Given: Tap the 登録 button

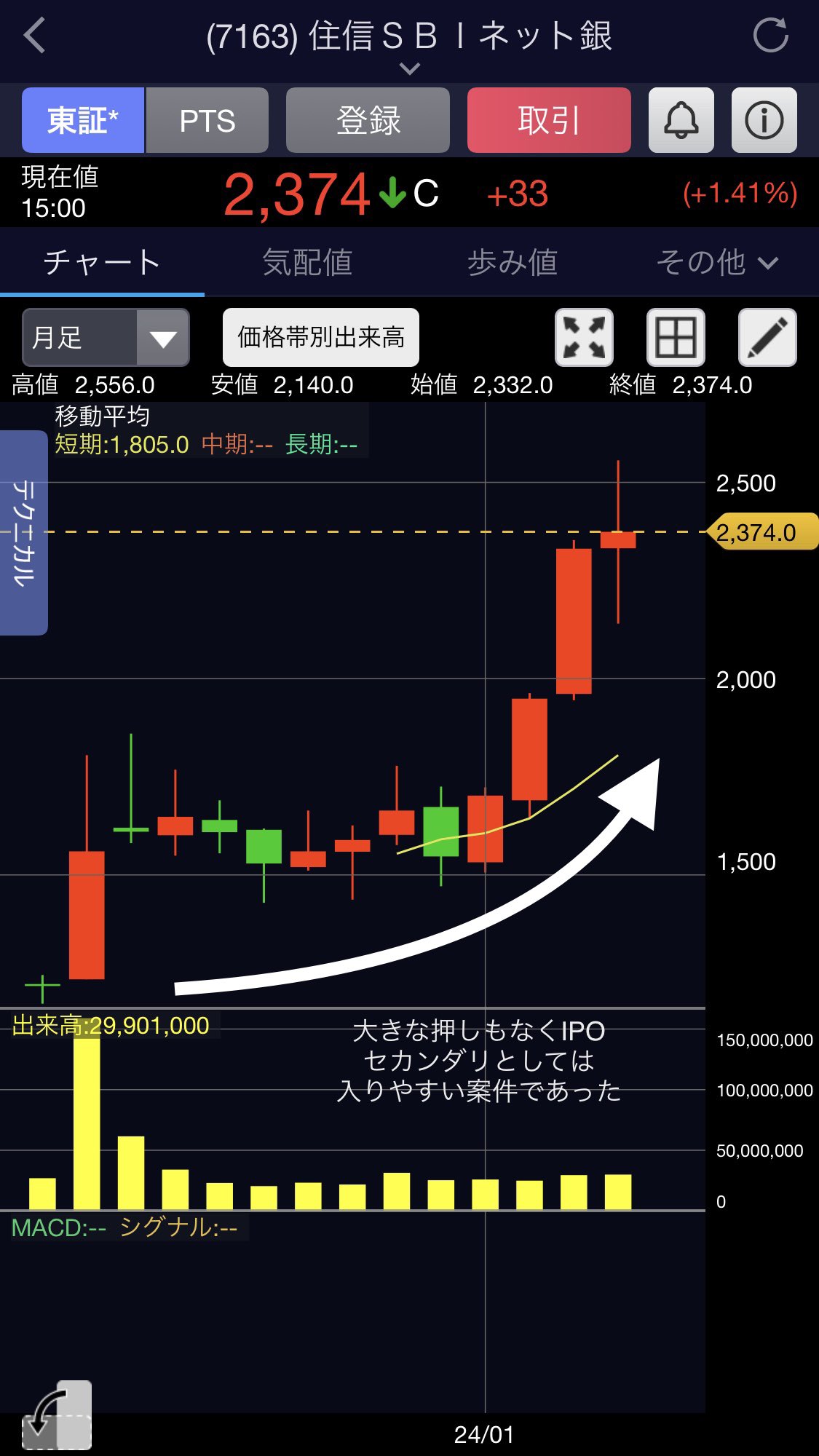Looking at the screenshot, I should (368, 120).
